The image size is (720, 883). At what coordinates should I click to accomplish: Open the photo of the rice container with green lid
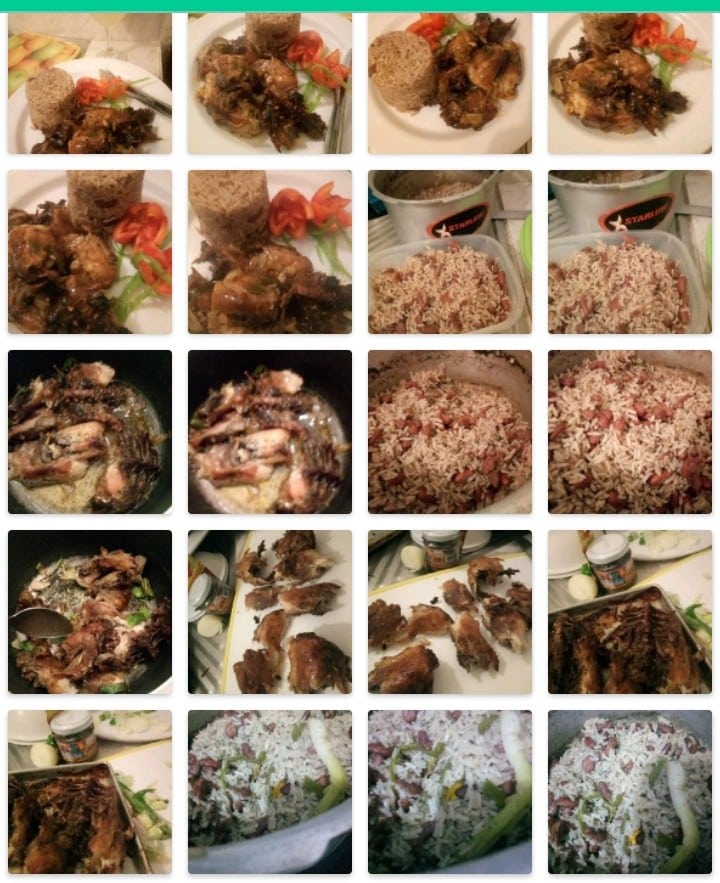coord(449,252)
